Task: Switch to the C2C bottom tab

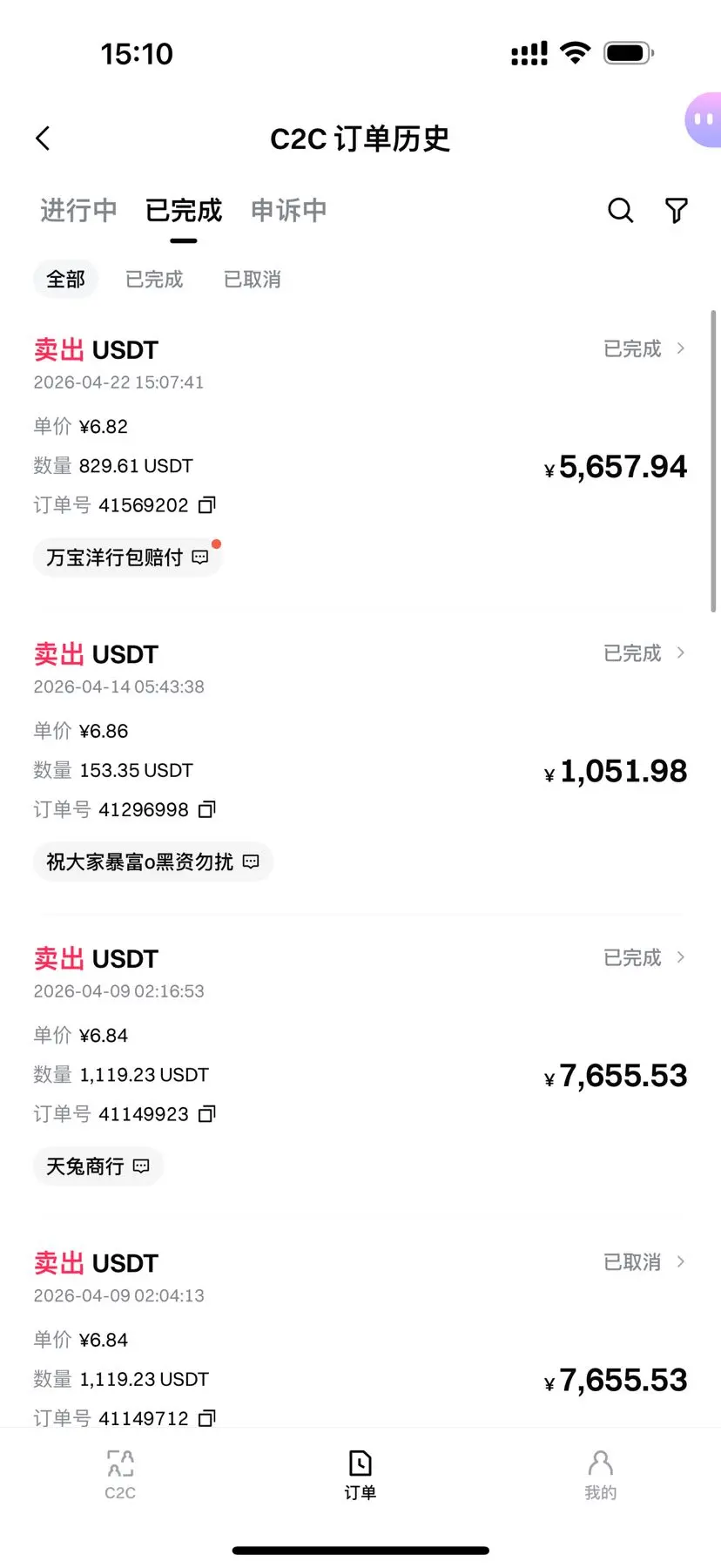Action: (x=120, y=1474)
